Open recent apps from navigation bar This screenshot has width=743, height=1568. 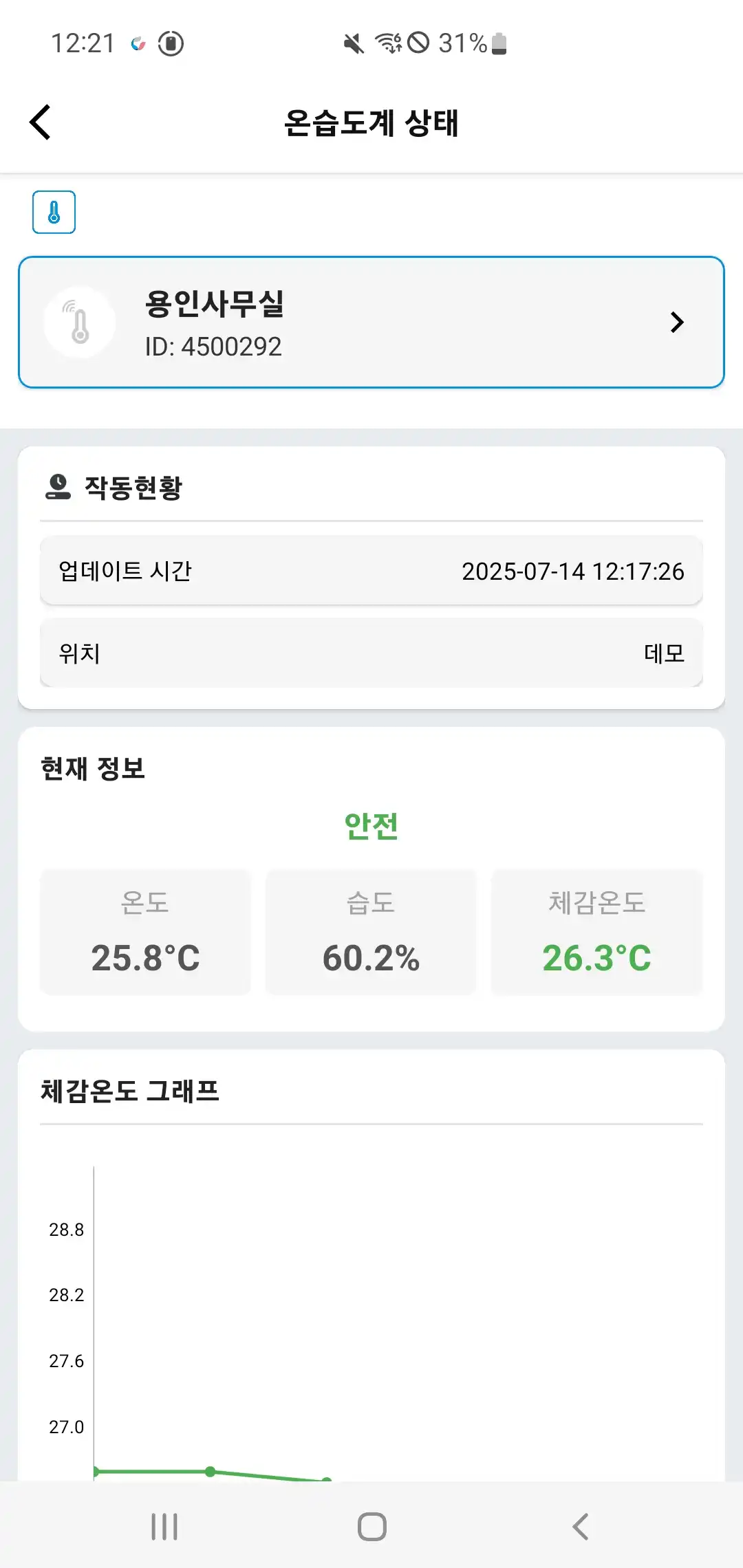pos(164,1527)
